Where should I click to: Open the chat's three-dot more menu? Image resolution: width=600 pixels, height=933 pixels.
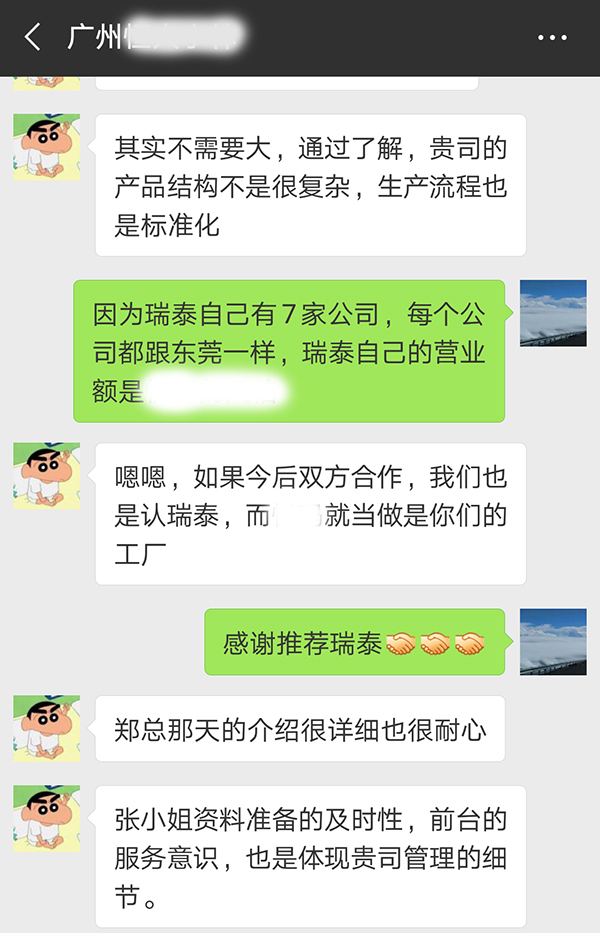[552, 38]
